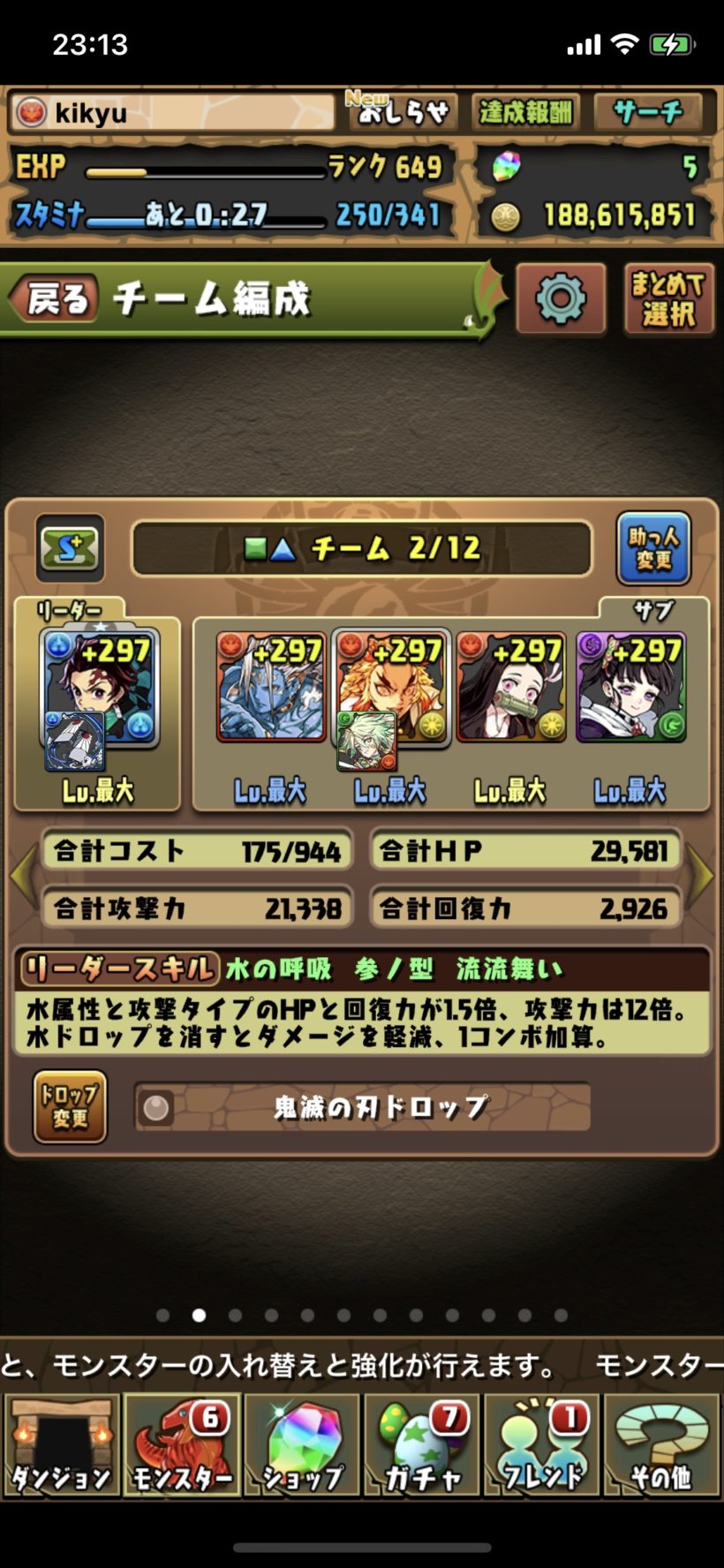The height and width of the screenshot is (1568, 724).
Task: Go to previous team with left arrow
Action: coord(22,877)
